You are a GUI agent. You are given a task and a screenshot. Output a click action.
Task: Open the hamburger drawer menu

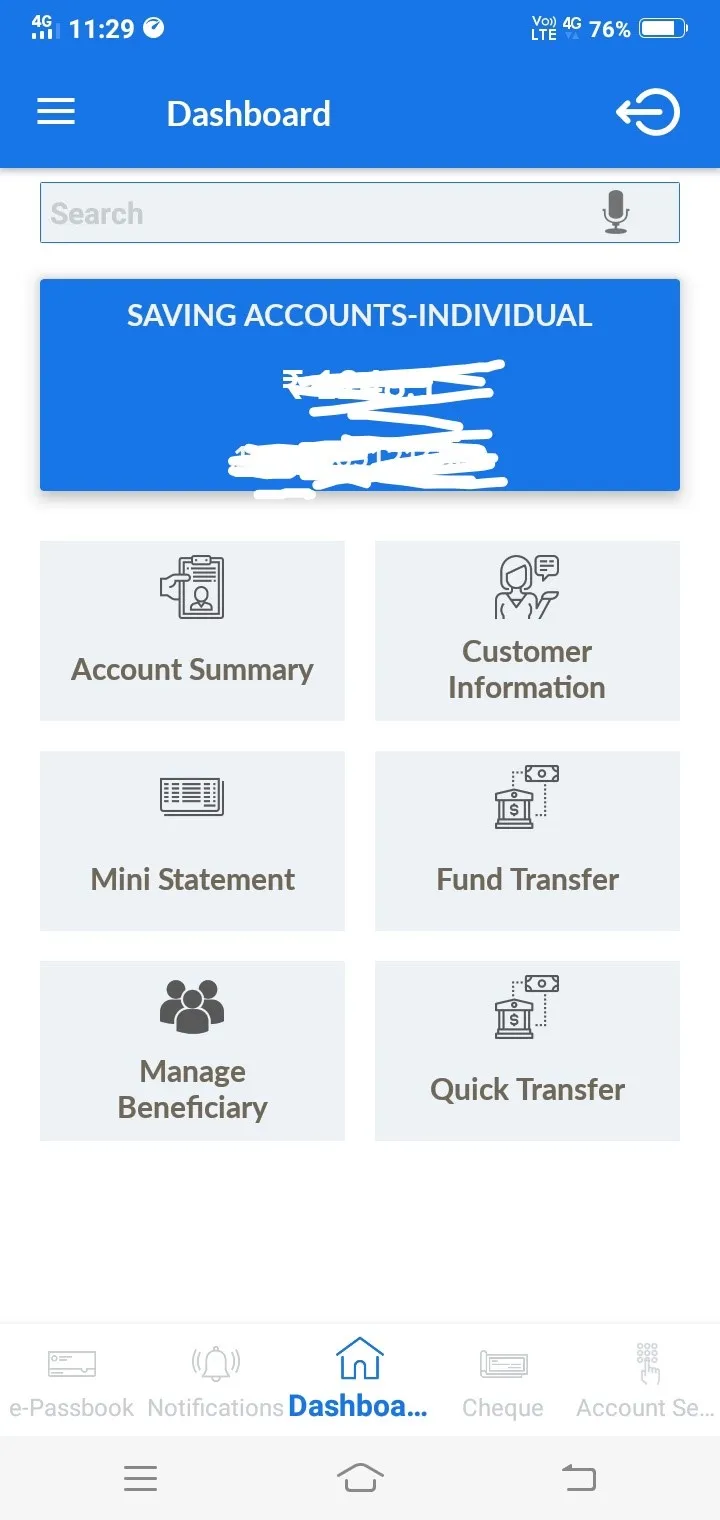point(56,113)
